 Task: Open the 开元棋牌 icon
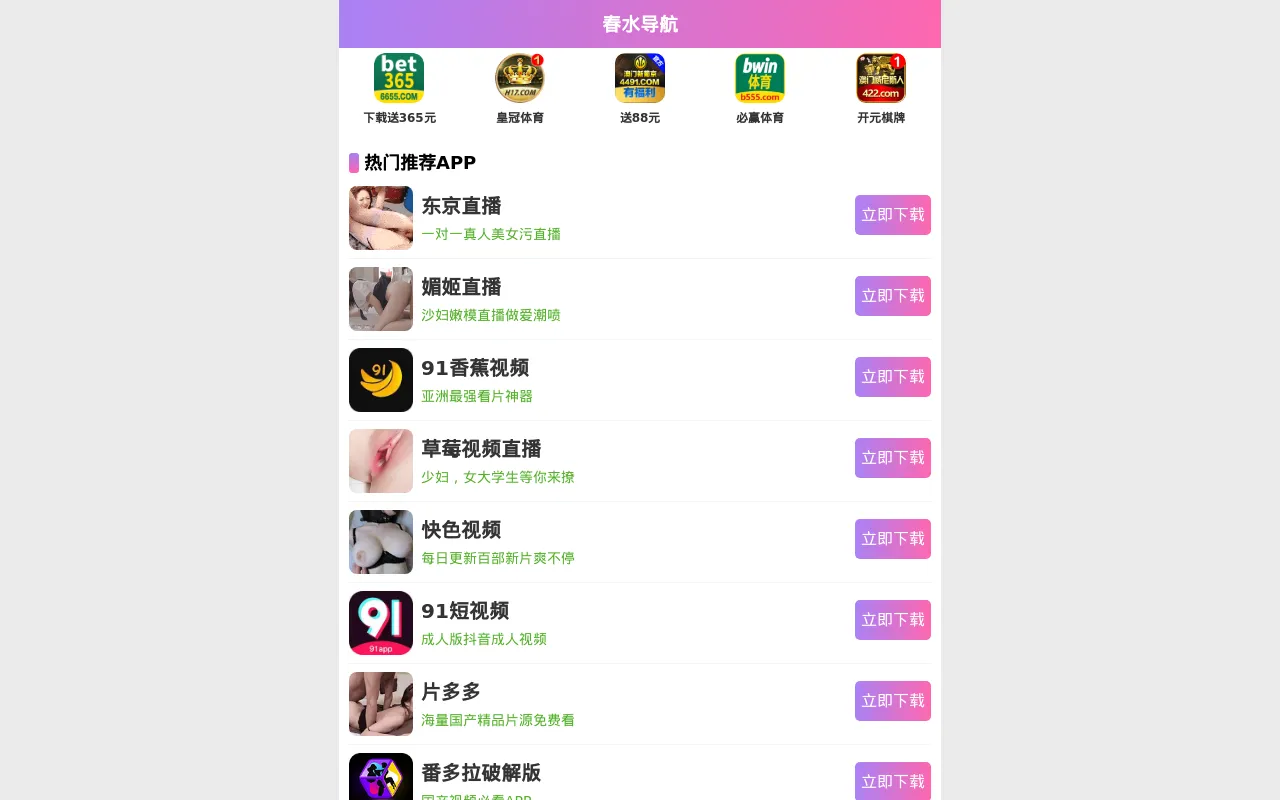tap(880, 79)
